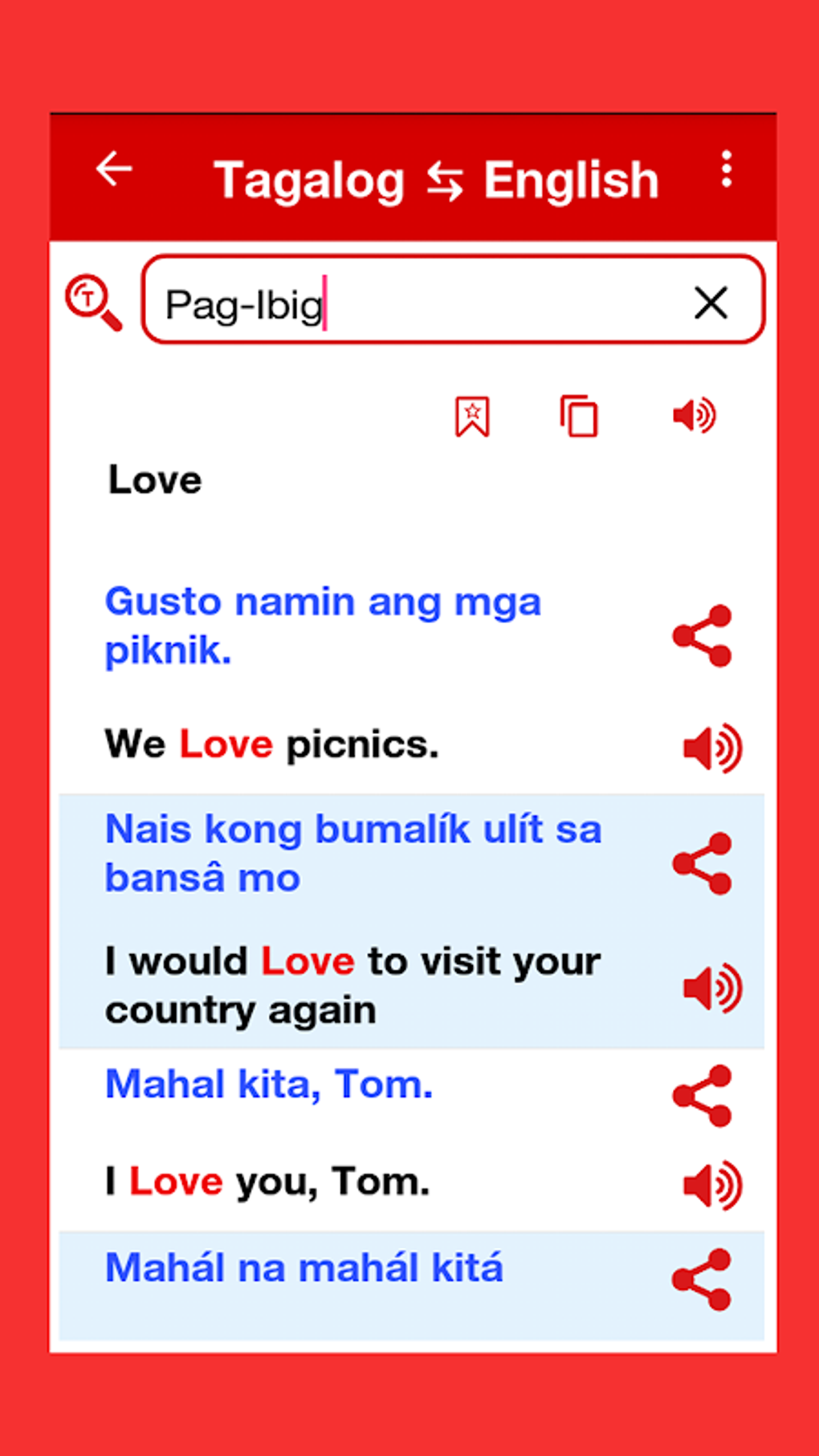Select the Love headword entry

pyautogui.click(x=154, y=479)
